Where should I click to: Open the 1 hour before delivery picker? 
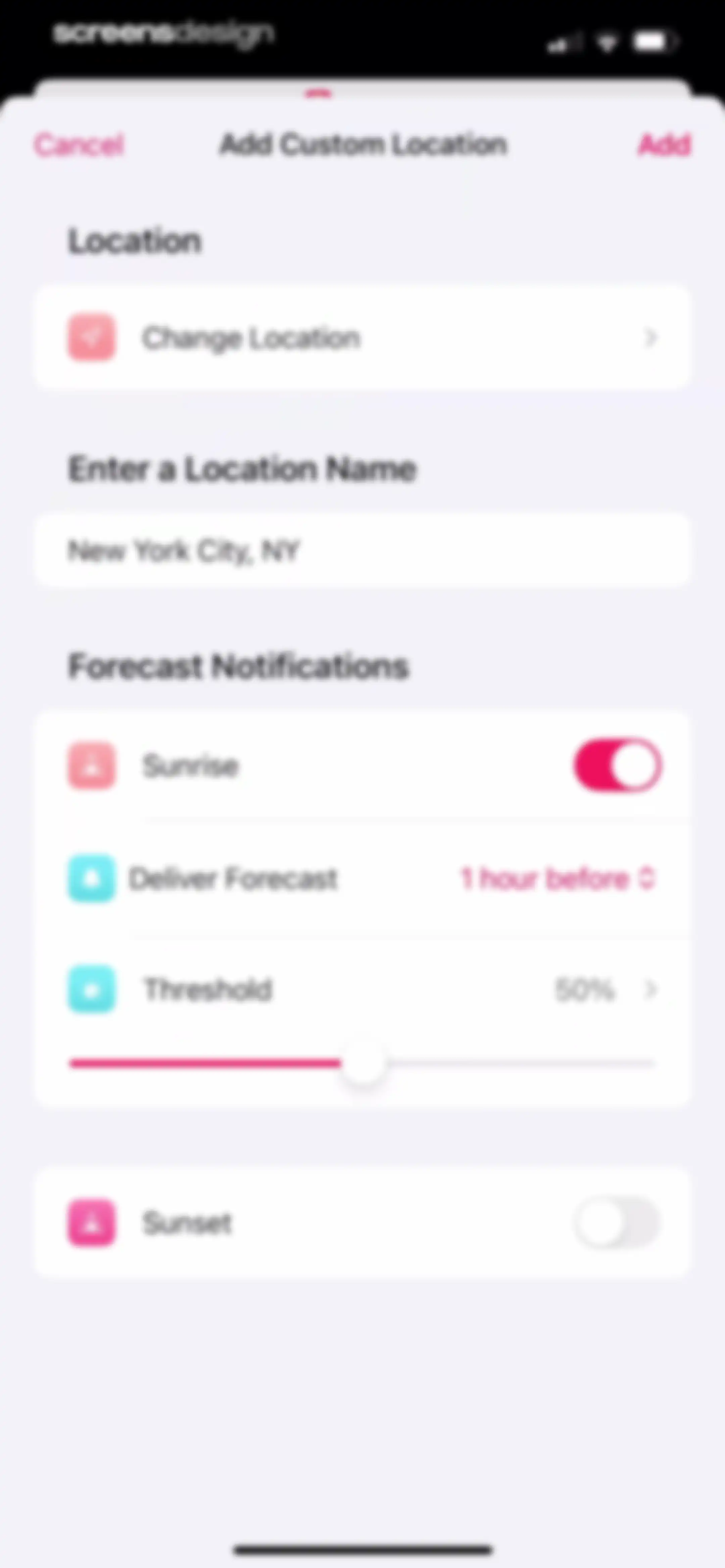pos(557,878)
